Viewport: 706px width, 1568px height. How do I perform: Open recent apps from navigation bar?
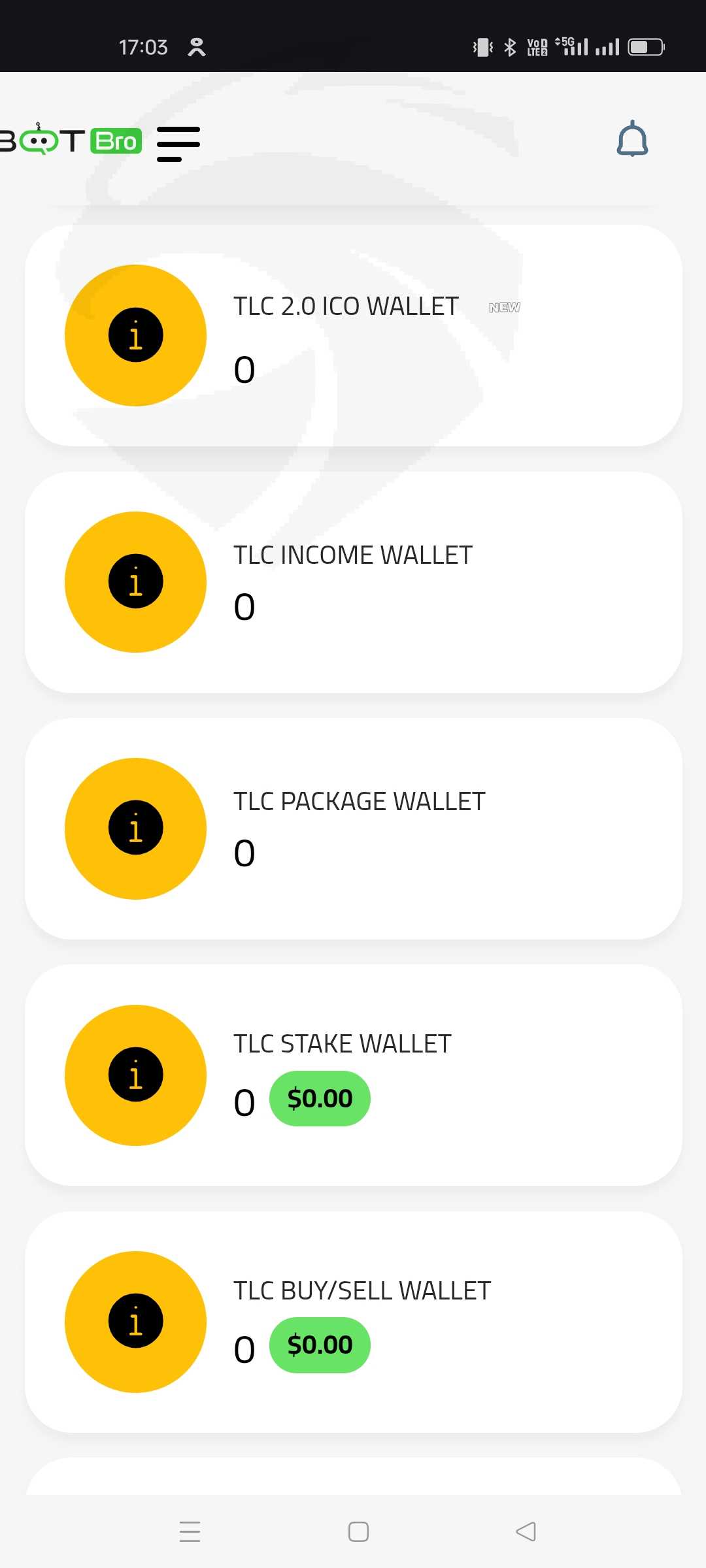(190, 1531)
